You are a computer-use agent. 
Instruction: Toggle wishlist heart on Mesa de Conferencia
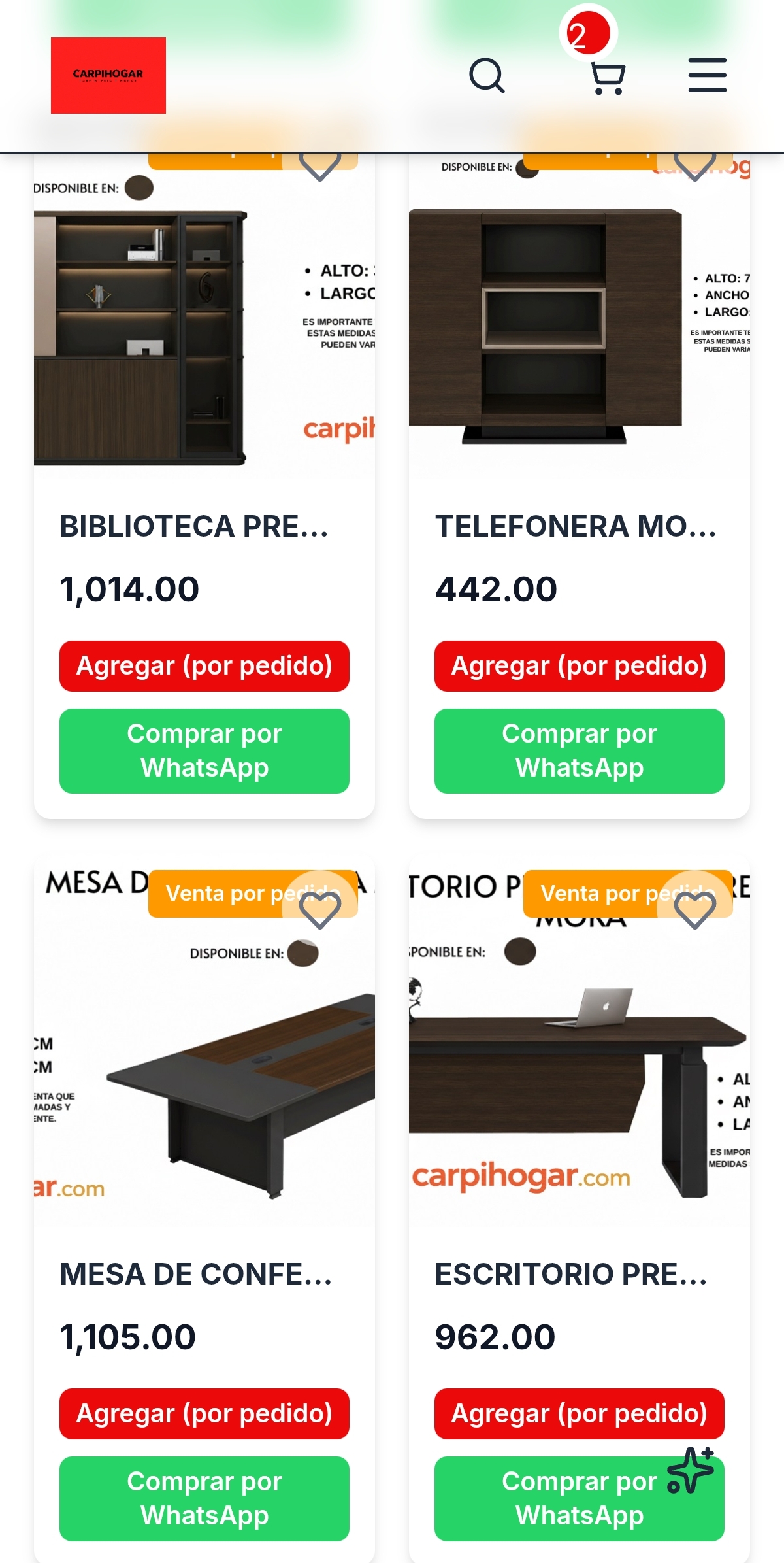coord(321,909)
